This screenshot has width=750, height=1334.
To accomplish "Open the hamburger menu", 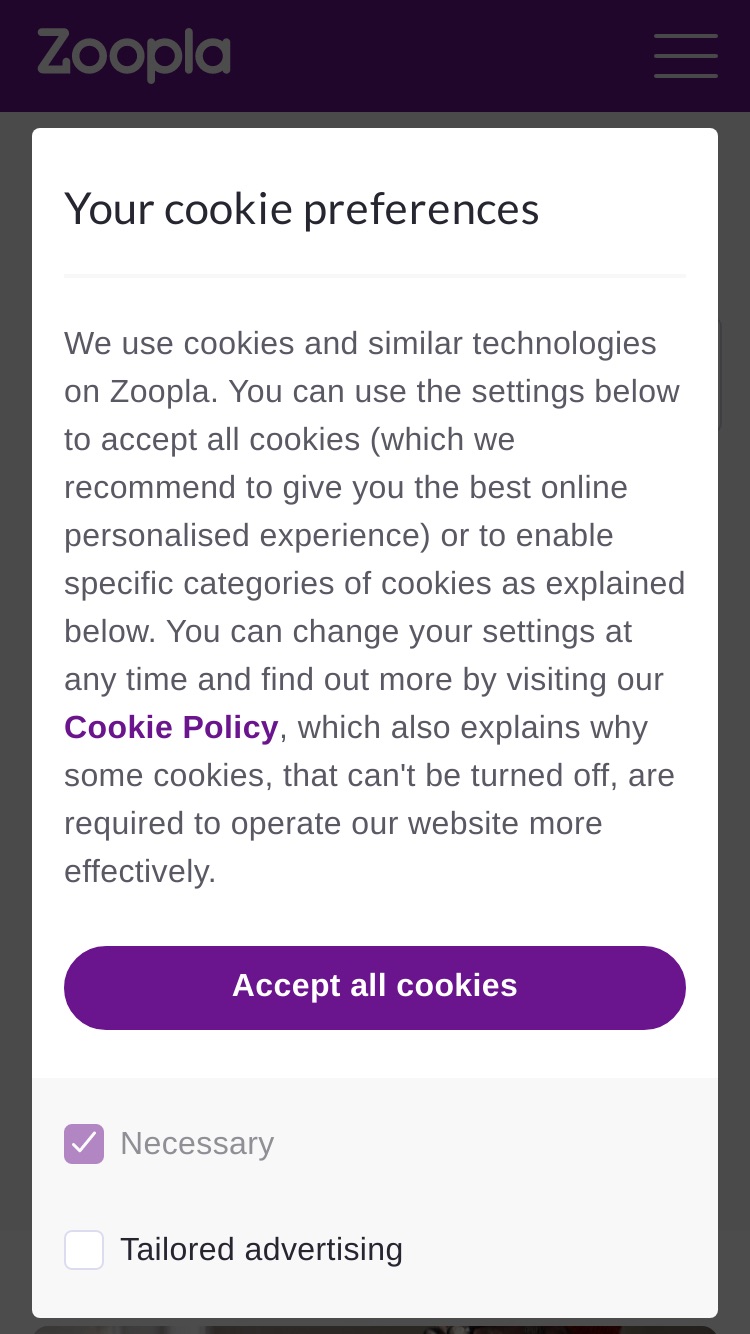I will coord(686,56).
